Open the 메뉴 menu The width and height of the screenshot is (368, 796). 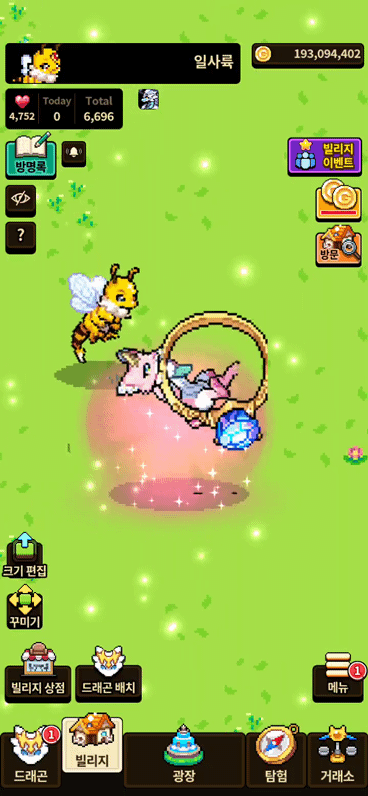point(338,676)
